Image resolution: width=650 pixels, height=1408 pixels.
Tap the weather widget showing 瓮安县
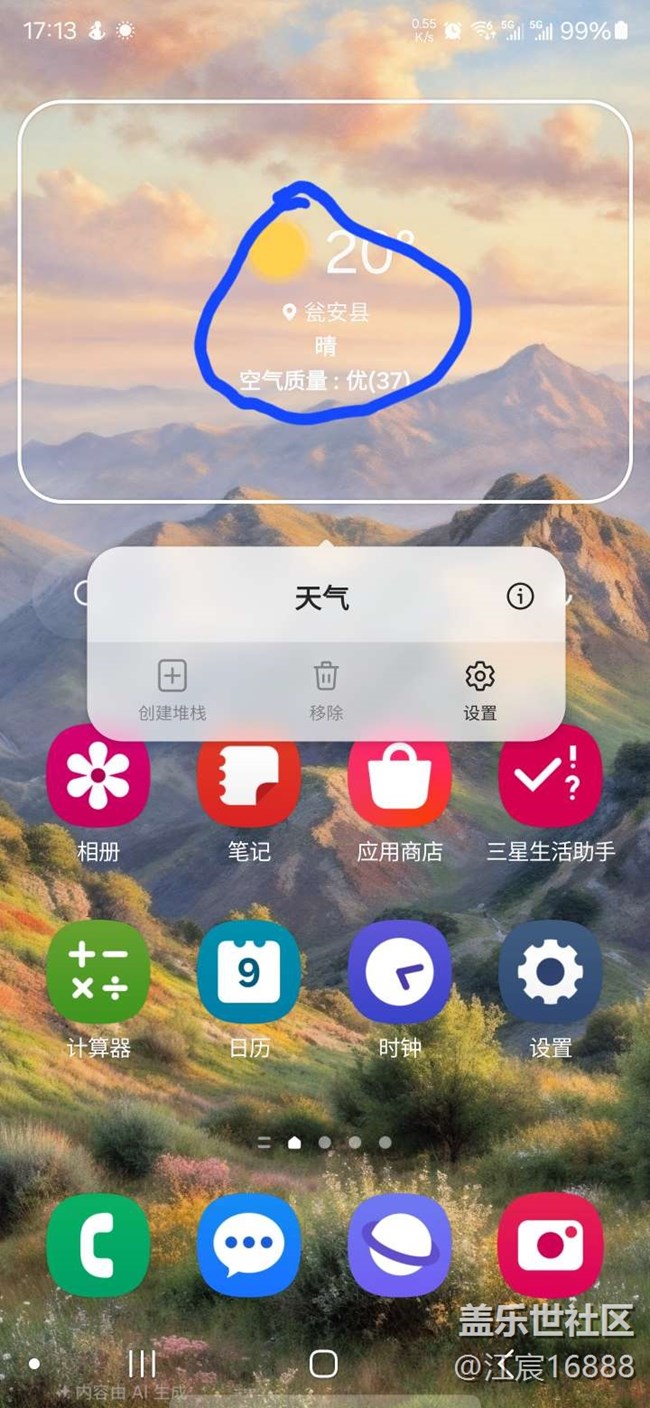point(326,310)
